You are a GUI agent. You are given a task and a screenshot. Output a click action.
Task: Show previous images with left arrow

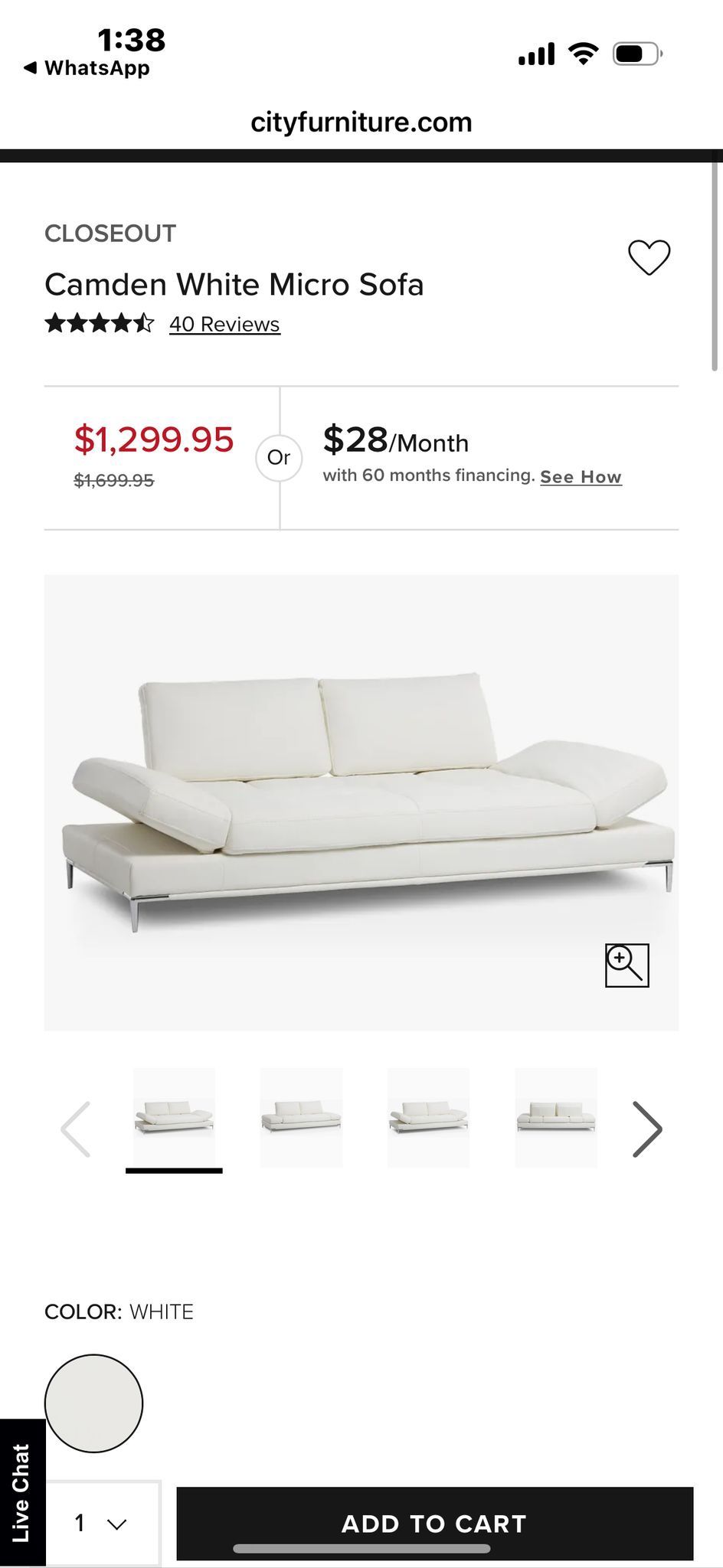[74, 1129]
